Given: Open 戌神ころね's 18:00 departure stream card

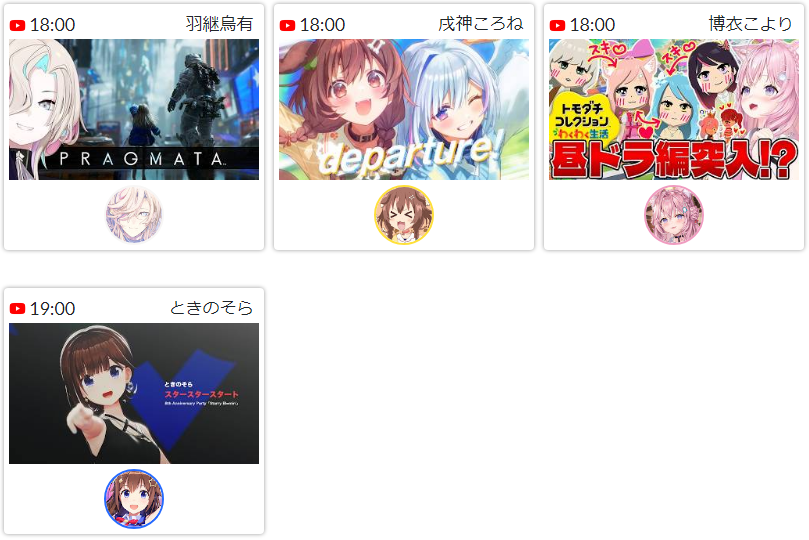Looking at the screenshot, I should click(x=403, y=110).
